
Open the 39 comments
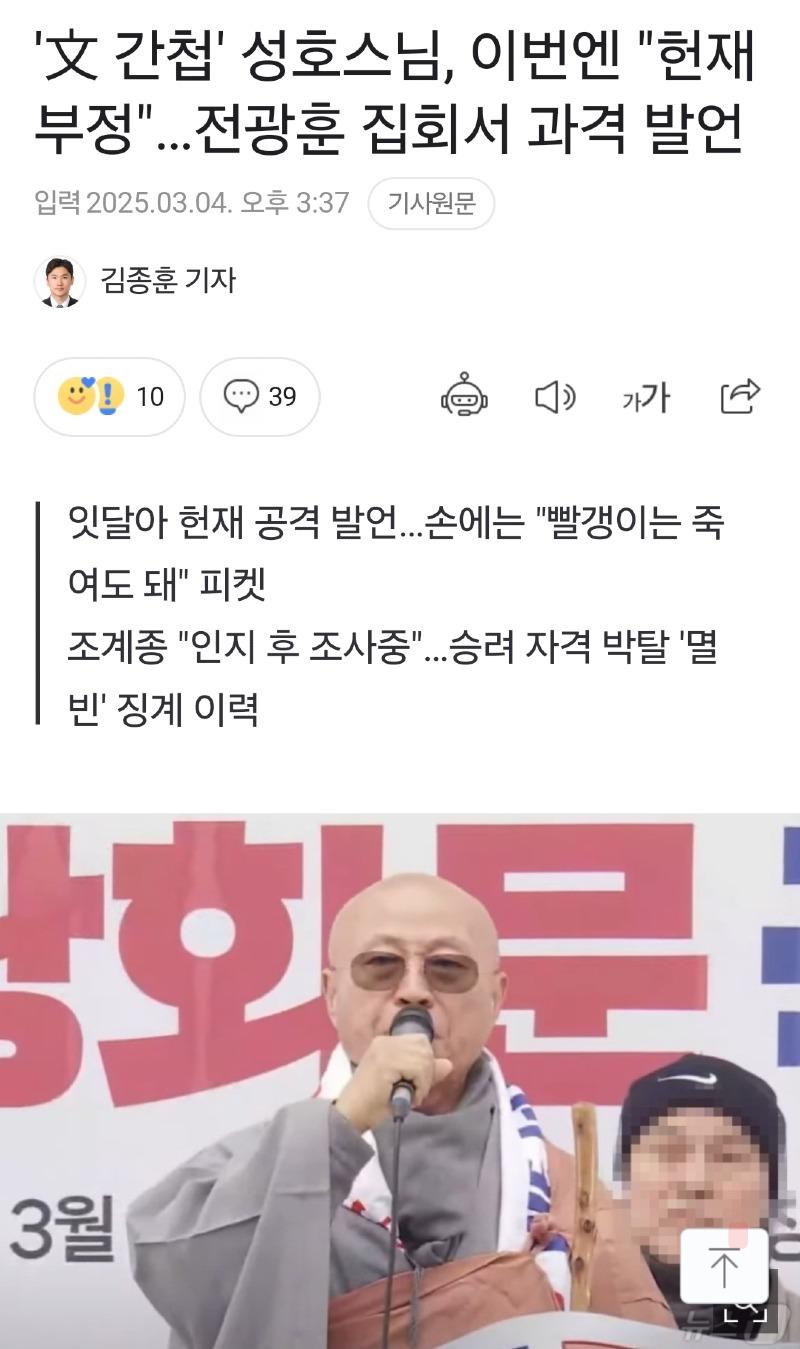tap(260, 397)
